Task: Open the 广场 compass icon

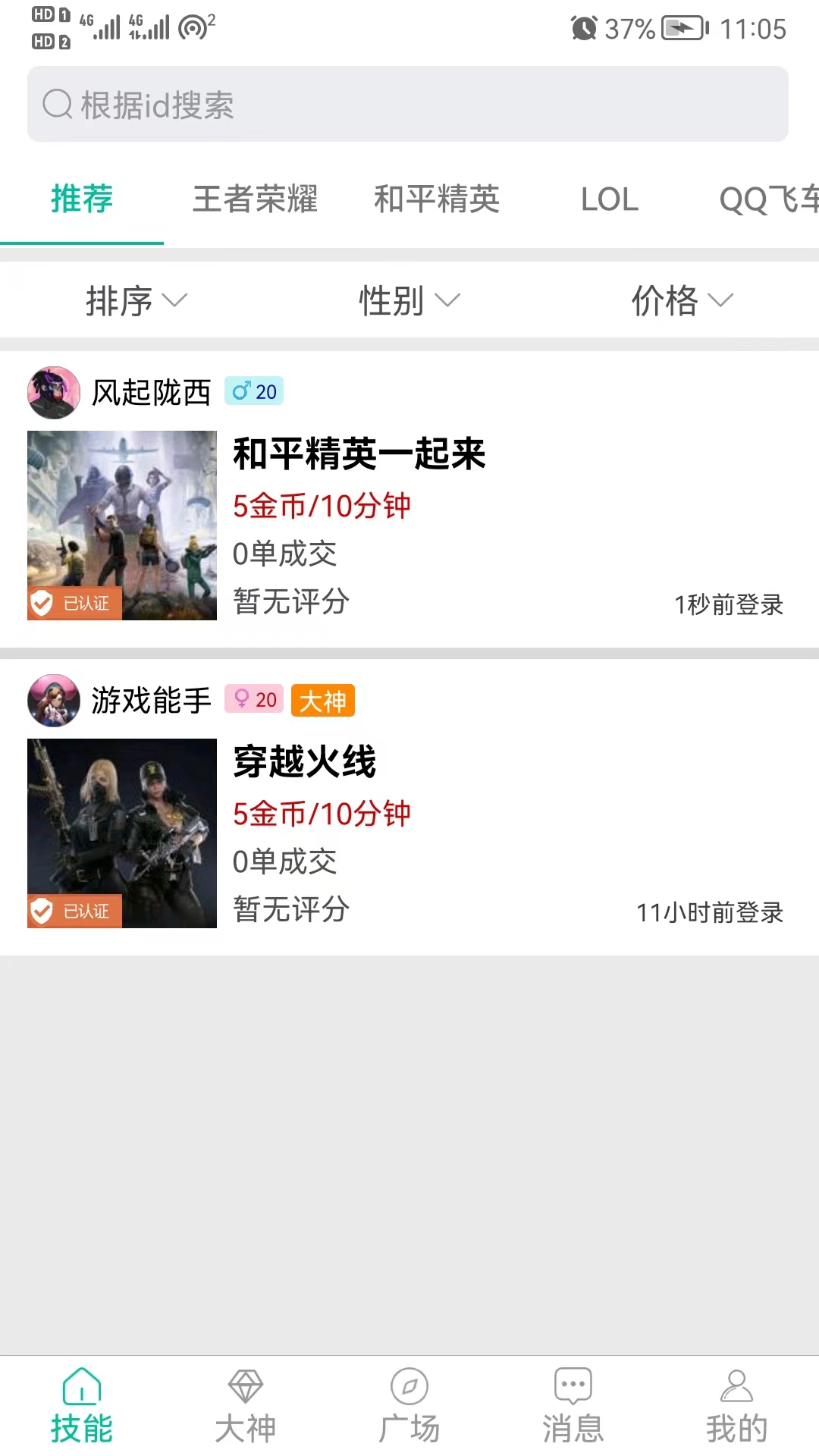Action: [x=409, y=1385]
